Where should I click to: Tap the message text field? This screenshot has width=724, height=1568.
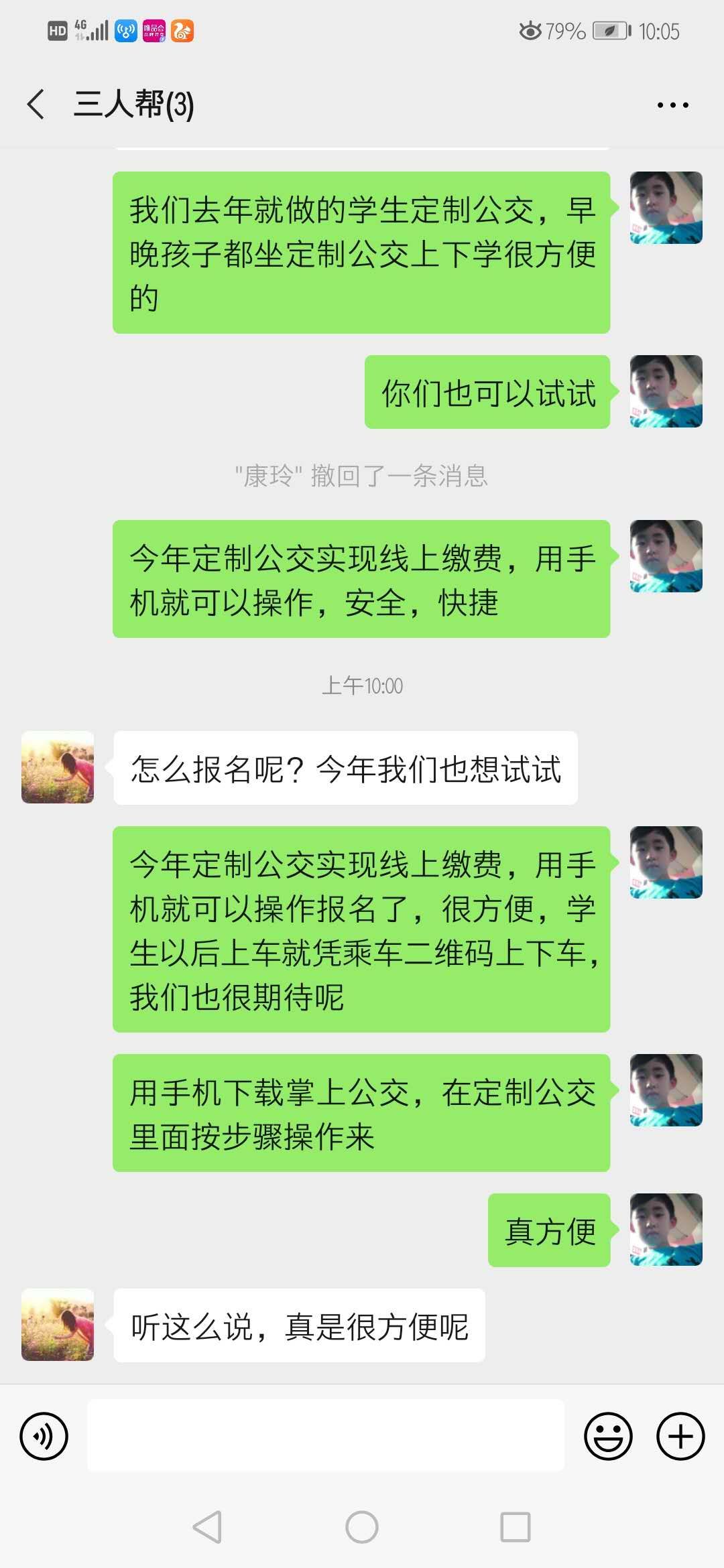326,1435
